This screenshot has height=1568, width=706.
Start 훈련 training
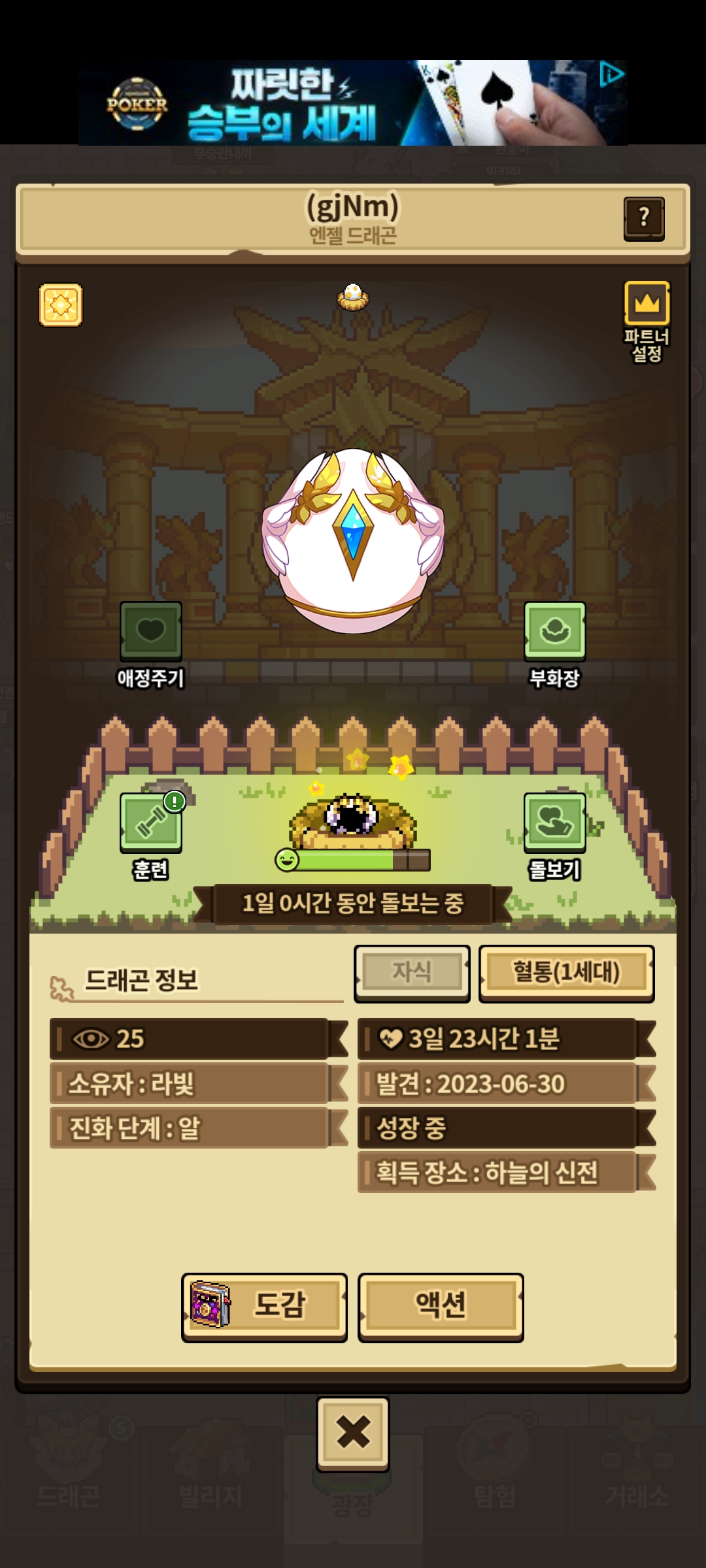151,823
